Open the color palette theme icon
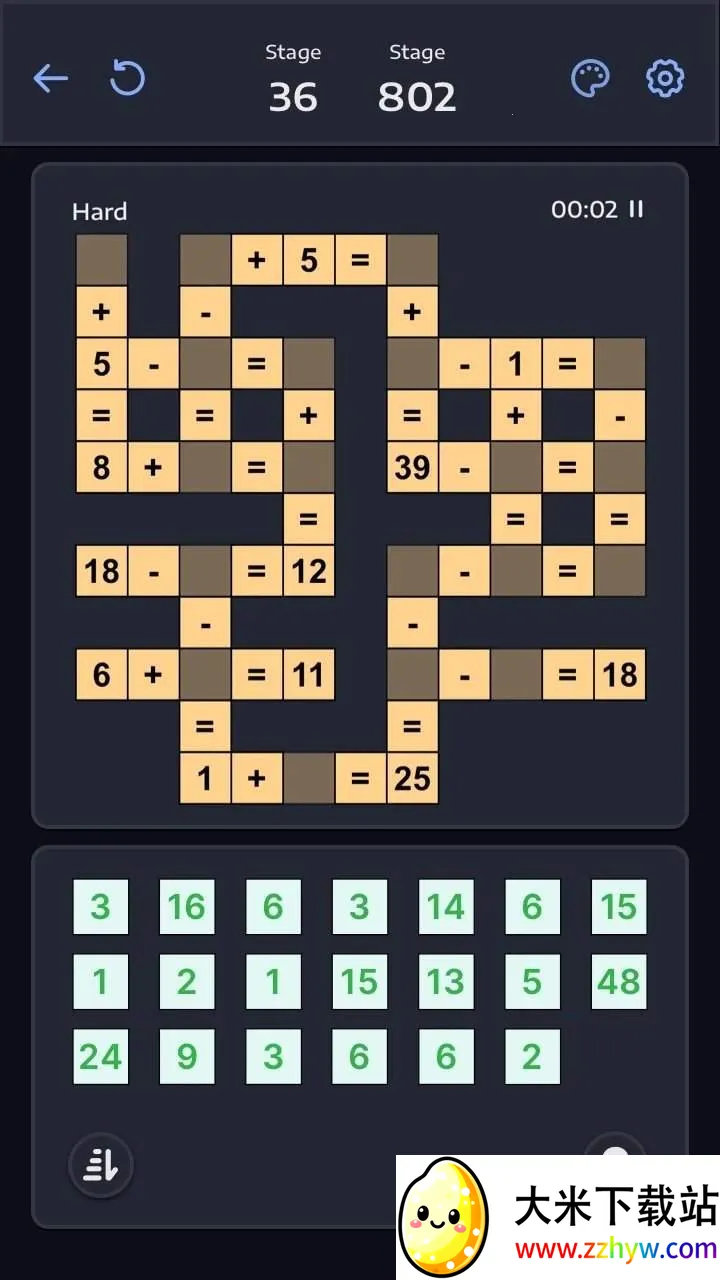The width and height of the screenshot is (720, 1280). (x=590, y=78)
